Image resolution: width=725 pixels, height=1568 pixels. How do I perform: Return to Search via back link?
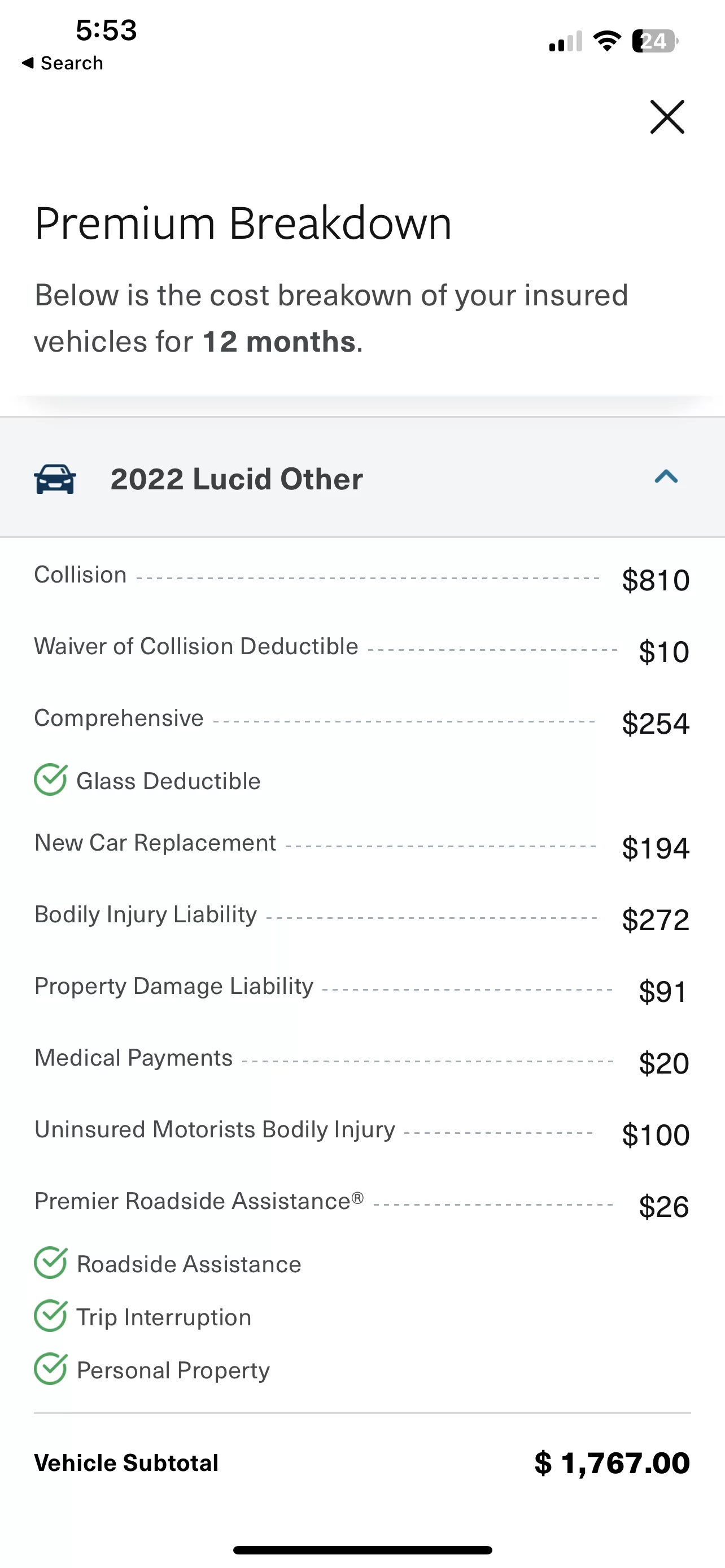coord(62,63)
